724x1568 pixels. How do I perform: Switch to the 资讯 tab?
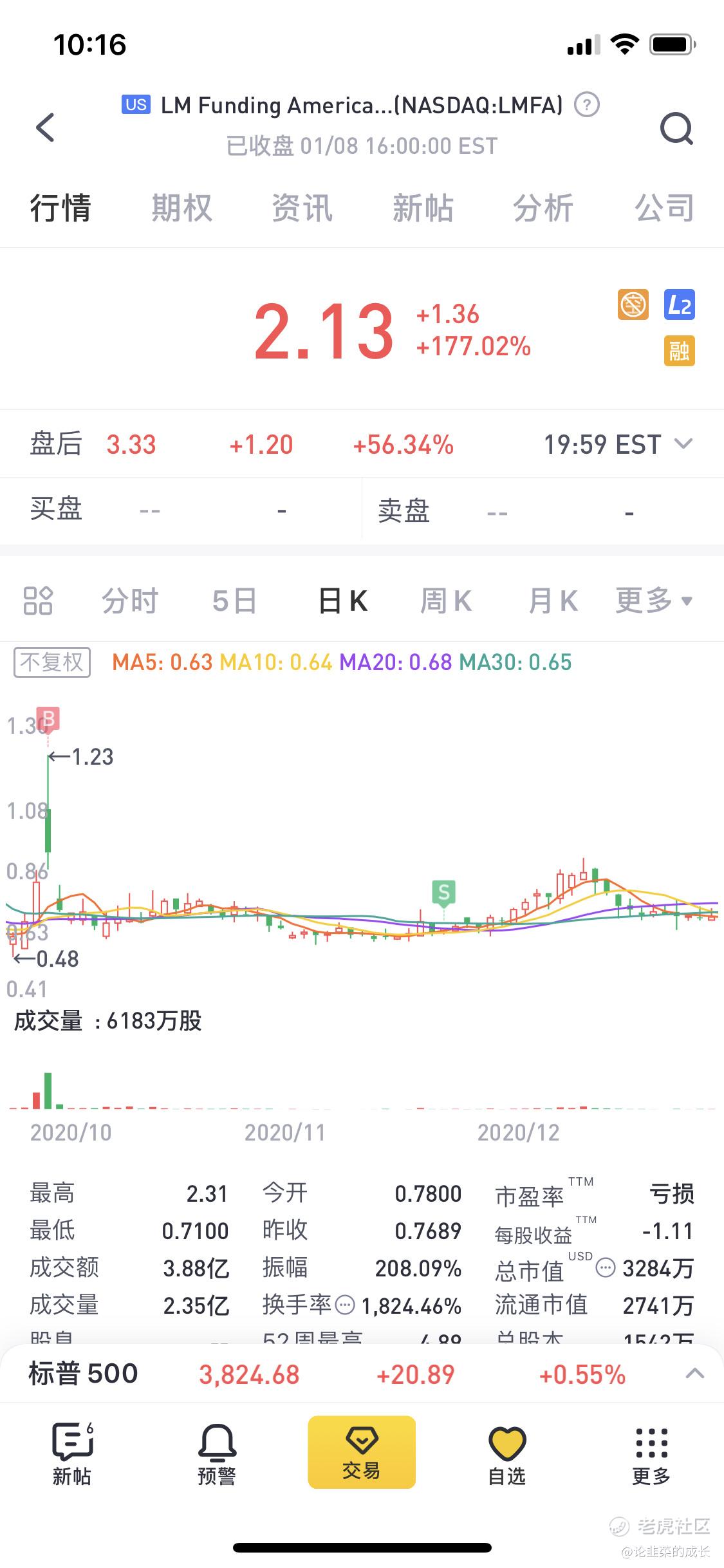[x=302, y=208]
